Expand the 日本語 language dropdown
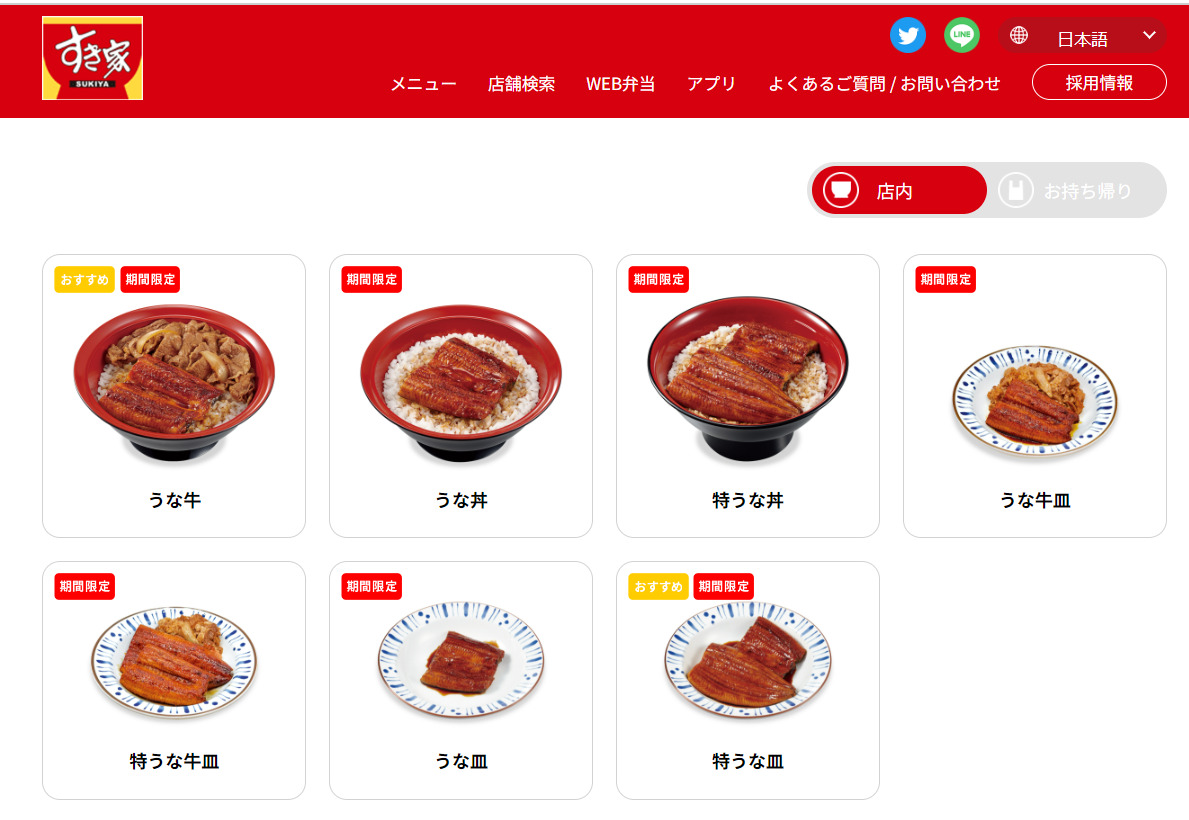Screen dimensions: 1189x820 click(x=1082, y=37)
